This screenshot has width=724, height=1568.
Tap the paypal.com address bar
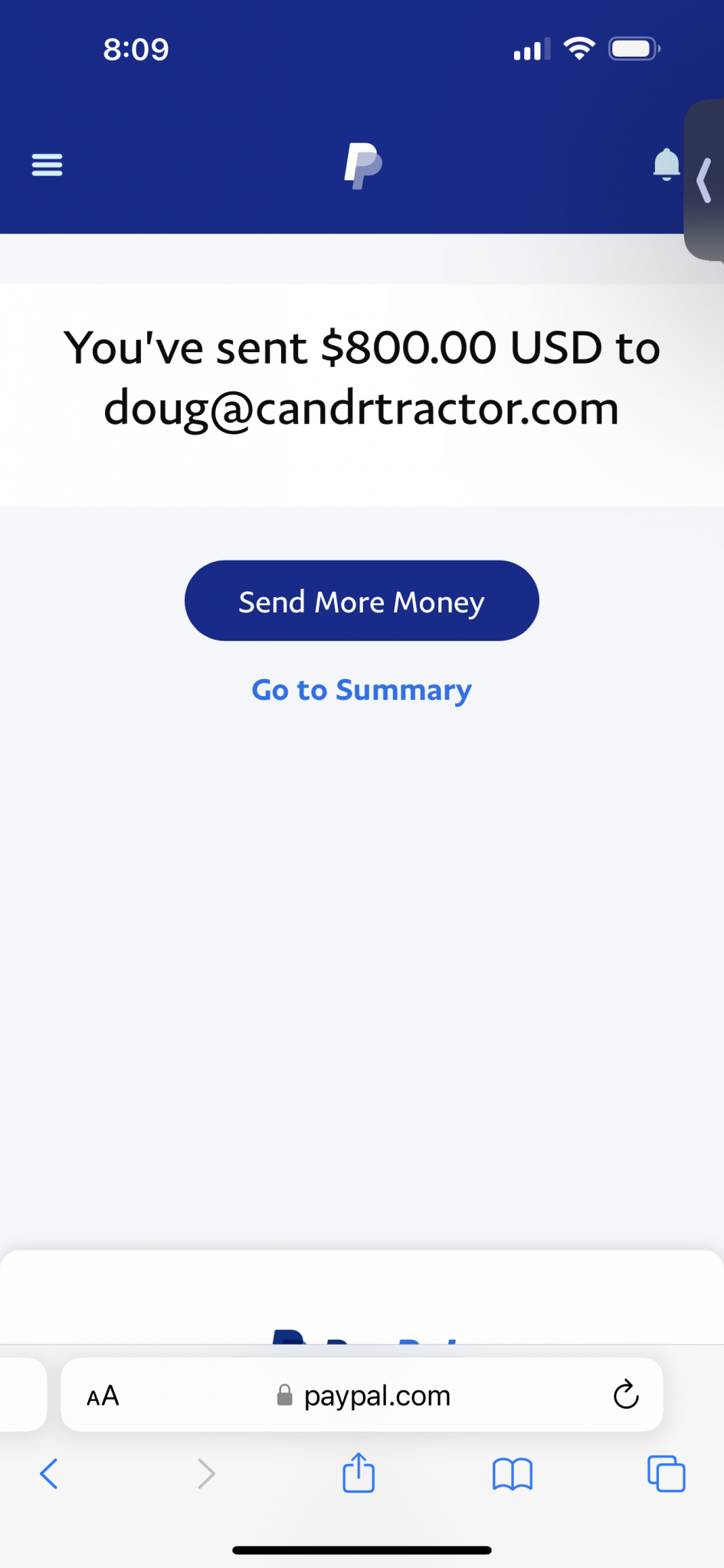(362, 1395)
